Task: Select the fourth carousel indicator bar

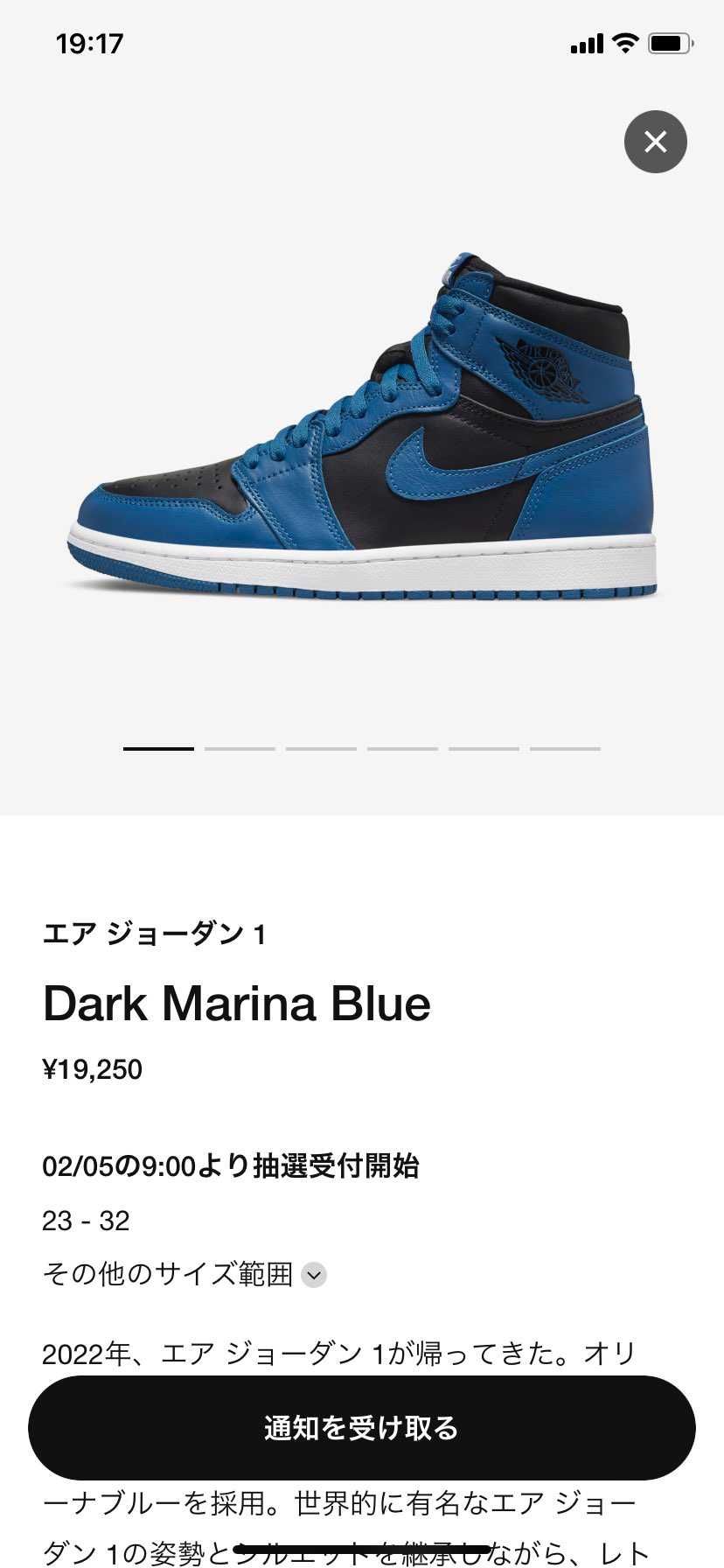Action: [402, 749]
